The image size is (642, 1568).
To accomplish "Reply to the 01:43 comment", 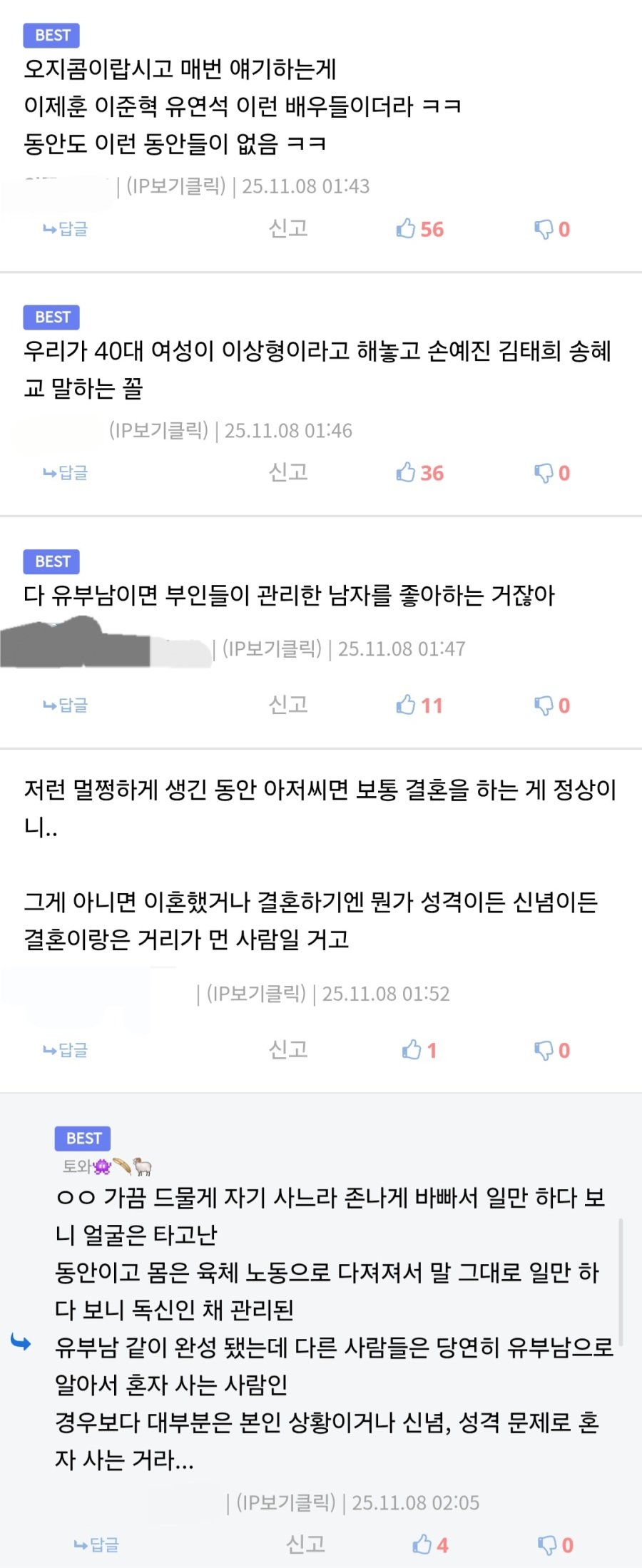I will coord(66,229).
